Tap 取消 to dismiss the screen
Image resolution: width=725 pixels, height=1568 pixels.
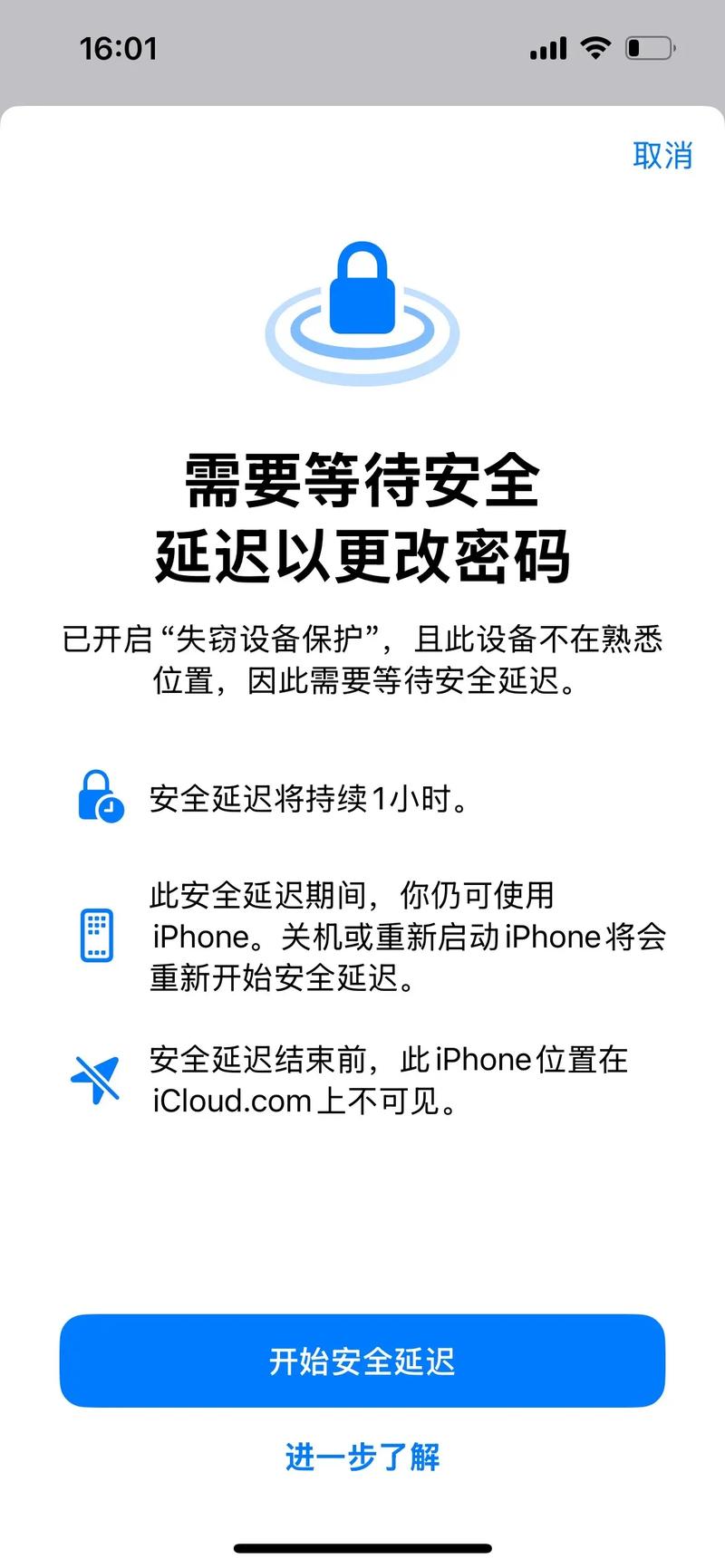point(662,156)
